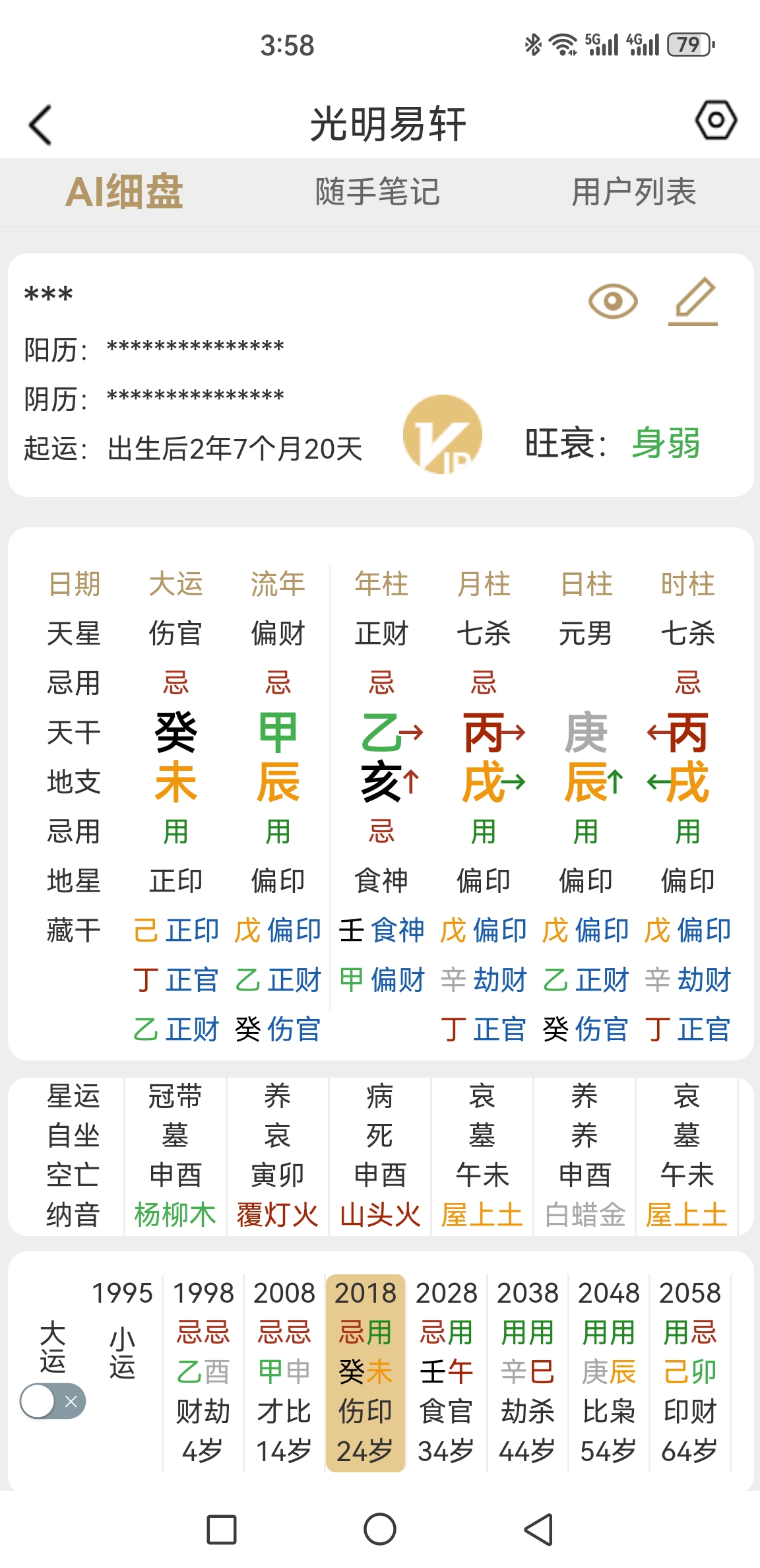760x1568 pixels.
Task: Go back using the top-left arrow
Action: pyautogui.click(x=41, y=125)
